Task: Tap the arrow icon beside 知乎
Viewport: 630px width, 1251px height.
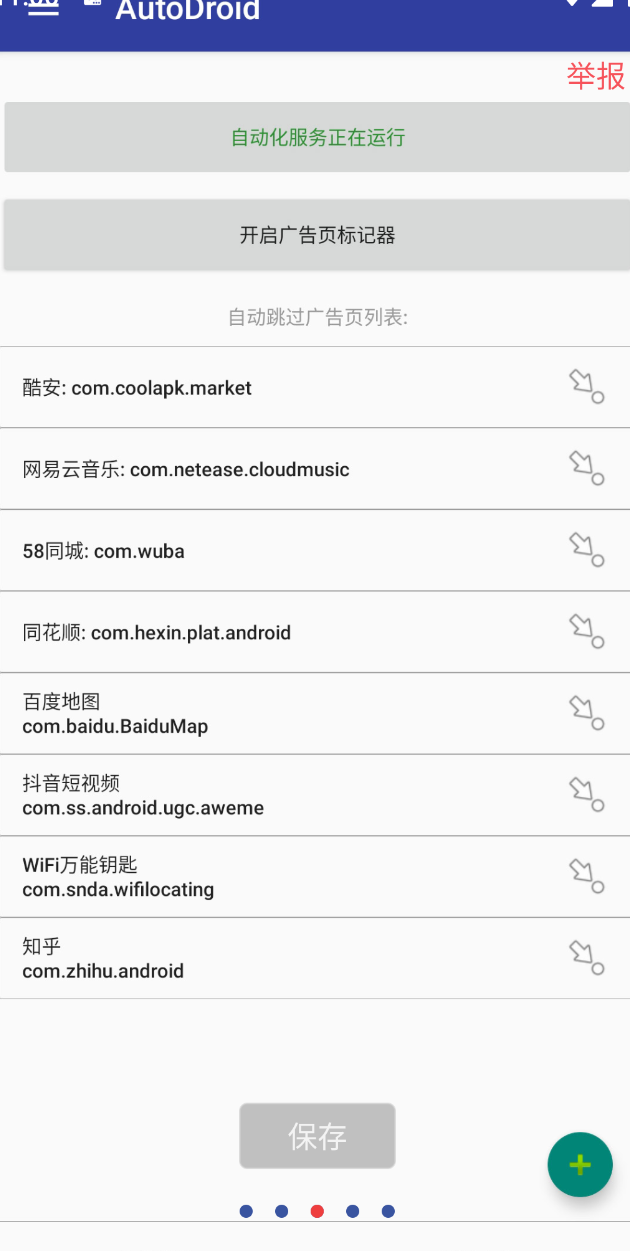Action: [586, 957]
